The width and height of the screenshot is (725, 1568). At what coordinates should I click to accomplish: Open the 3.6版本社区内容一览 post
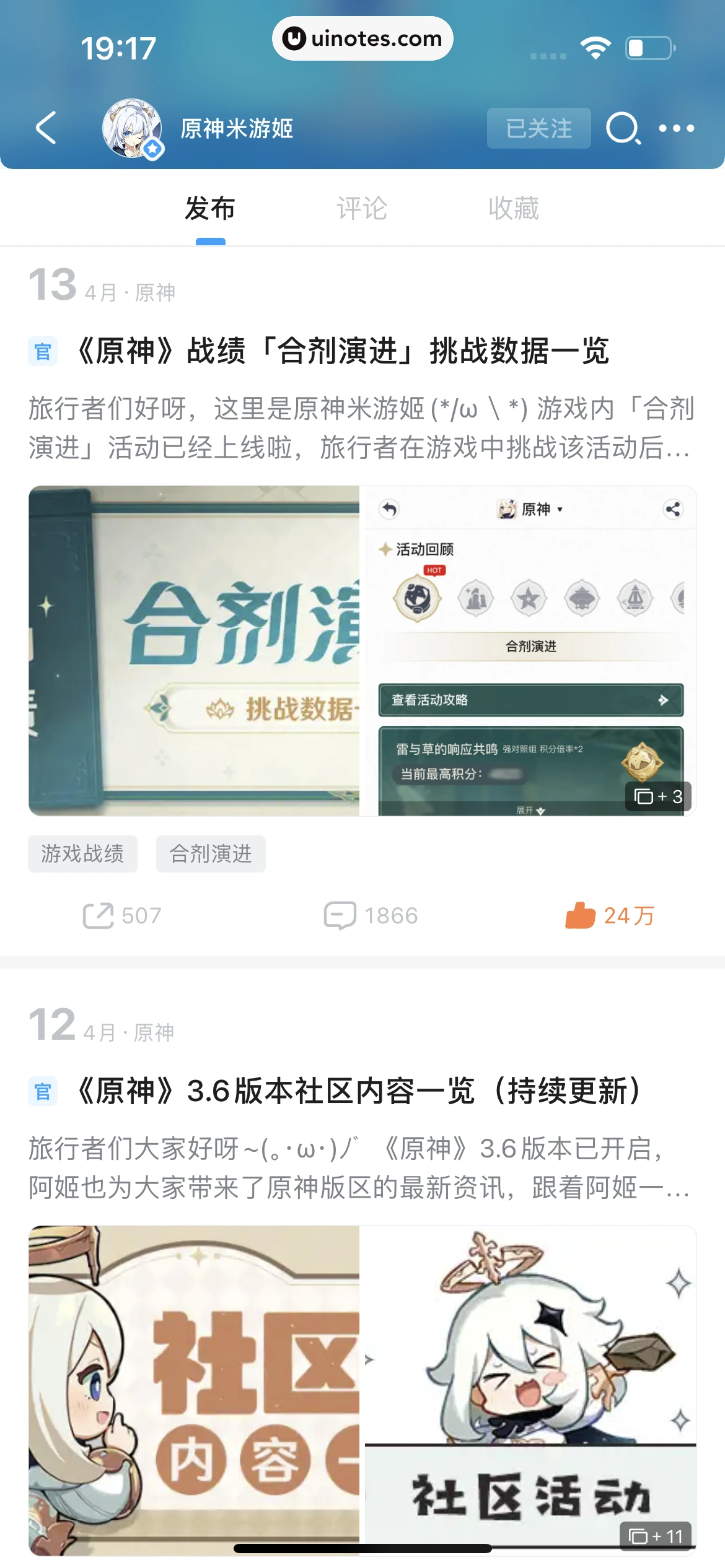click(359, 1091)
